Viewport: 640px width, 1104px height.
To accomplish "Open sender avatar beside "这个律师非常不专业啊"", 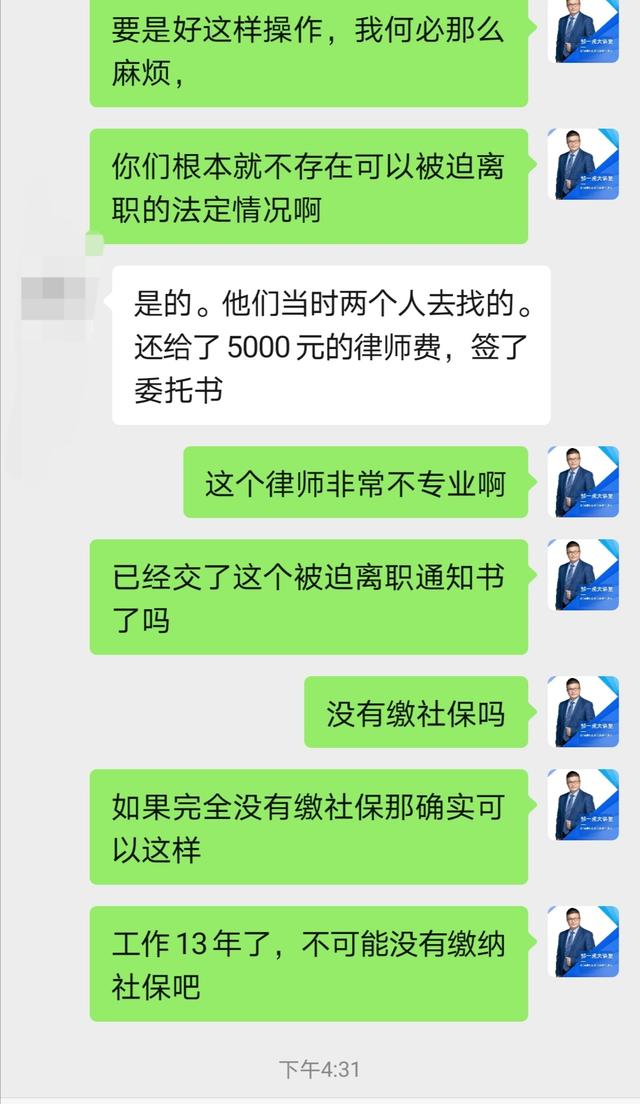I will coord(583,482).
